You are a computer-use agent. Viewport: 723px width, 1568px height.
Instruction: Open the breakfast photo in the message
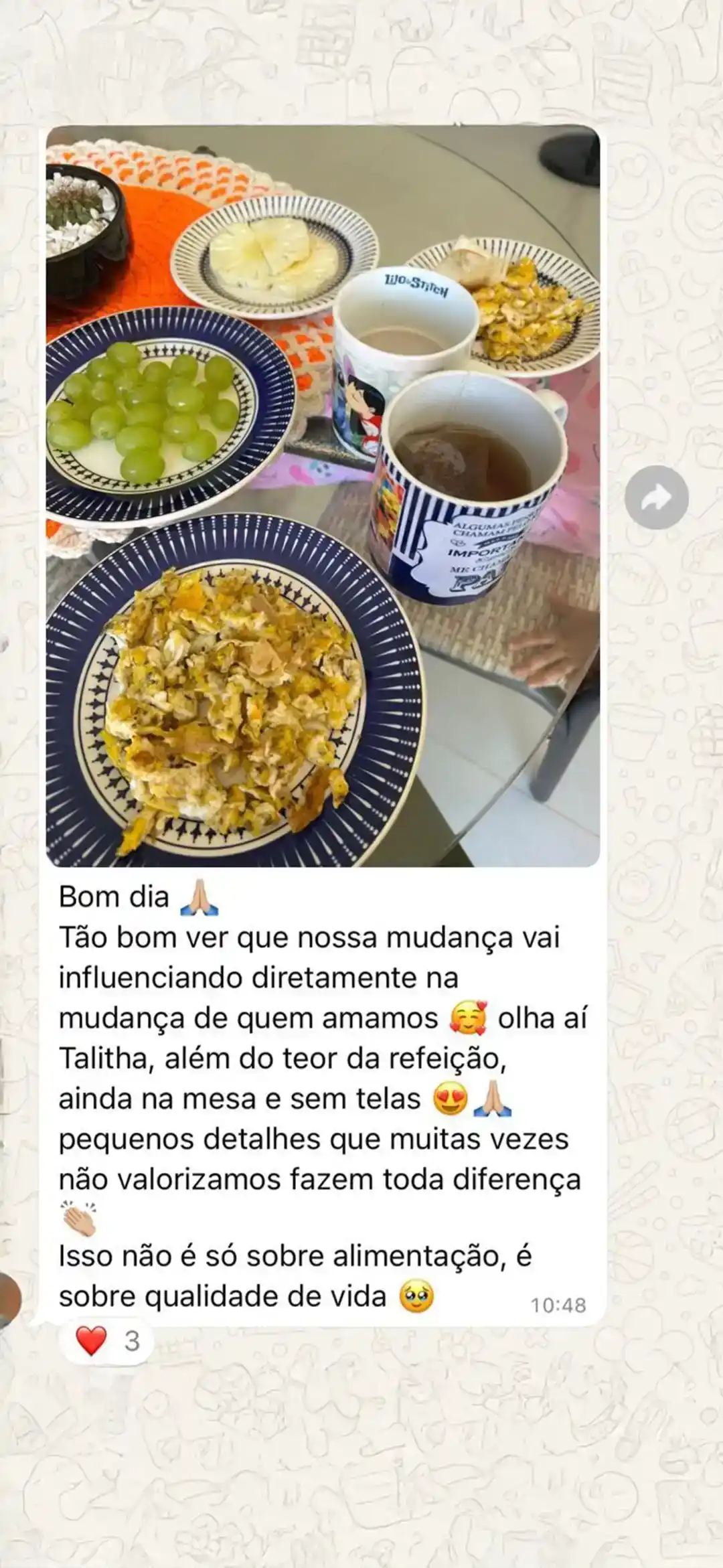323,495
